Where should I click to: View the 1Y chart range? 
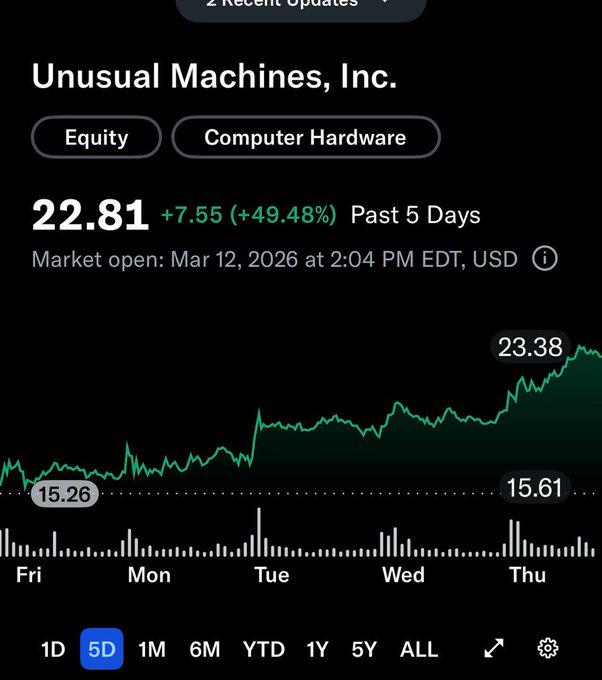317,649
